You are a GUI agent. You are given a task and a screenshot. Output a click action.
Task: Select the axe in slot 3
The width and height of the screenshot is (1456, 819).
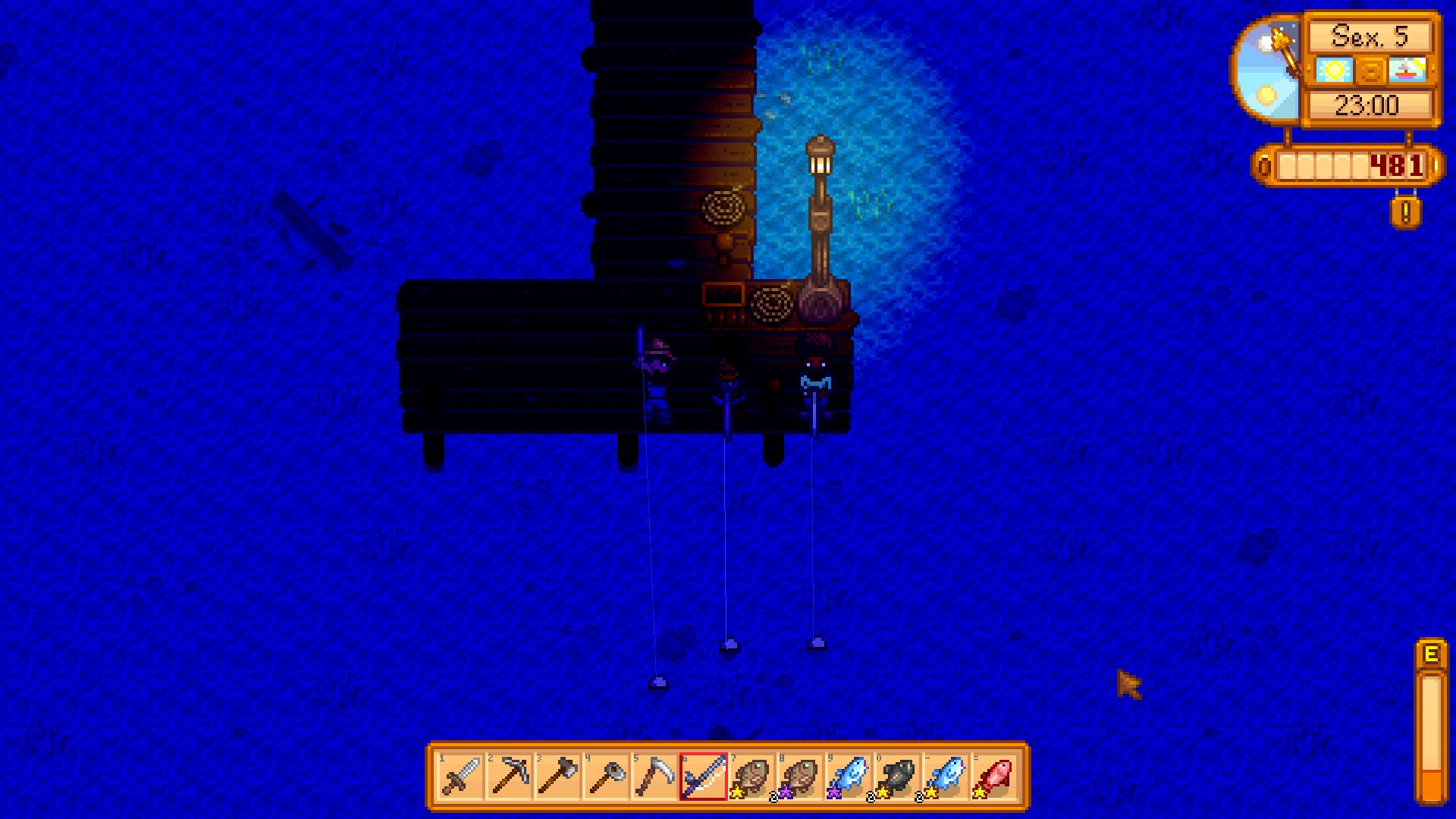[x=558, y=777]
